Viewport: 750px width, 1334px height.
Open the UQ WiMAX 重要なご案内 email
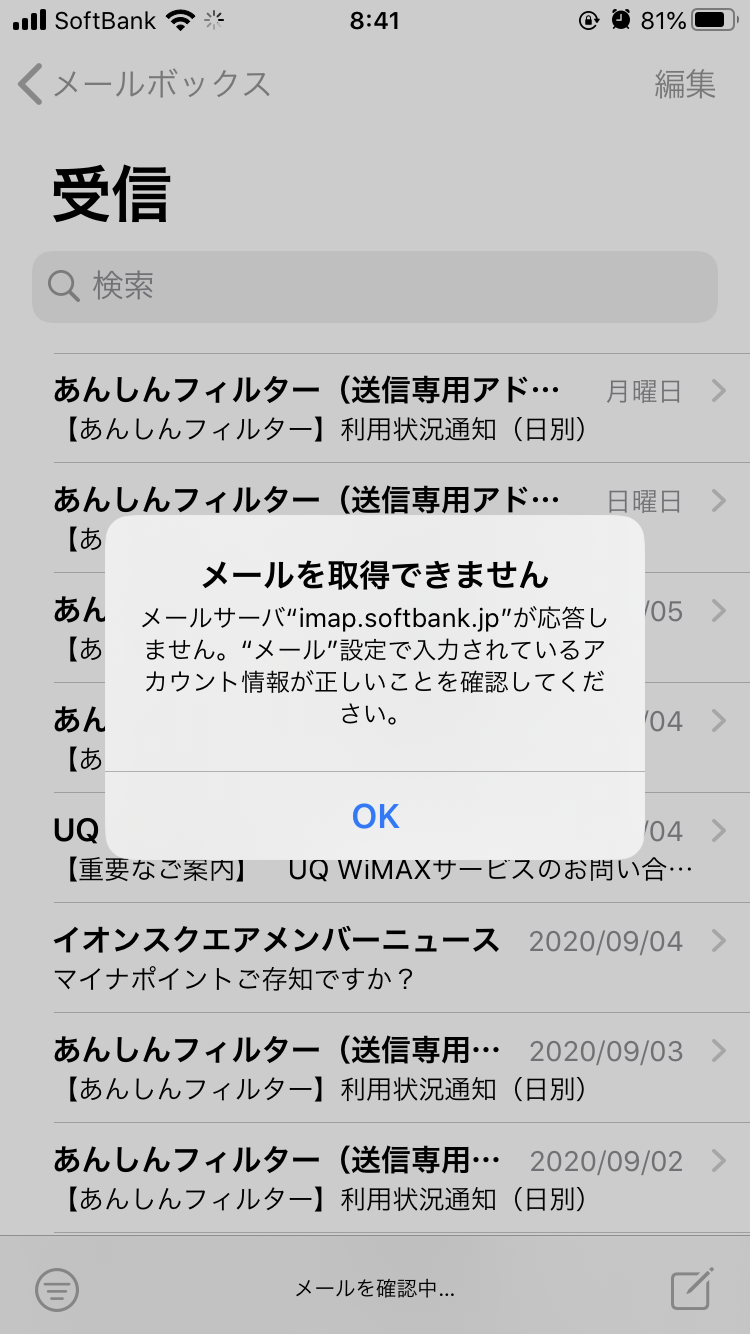tap(375, 868)
